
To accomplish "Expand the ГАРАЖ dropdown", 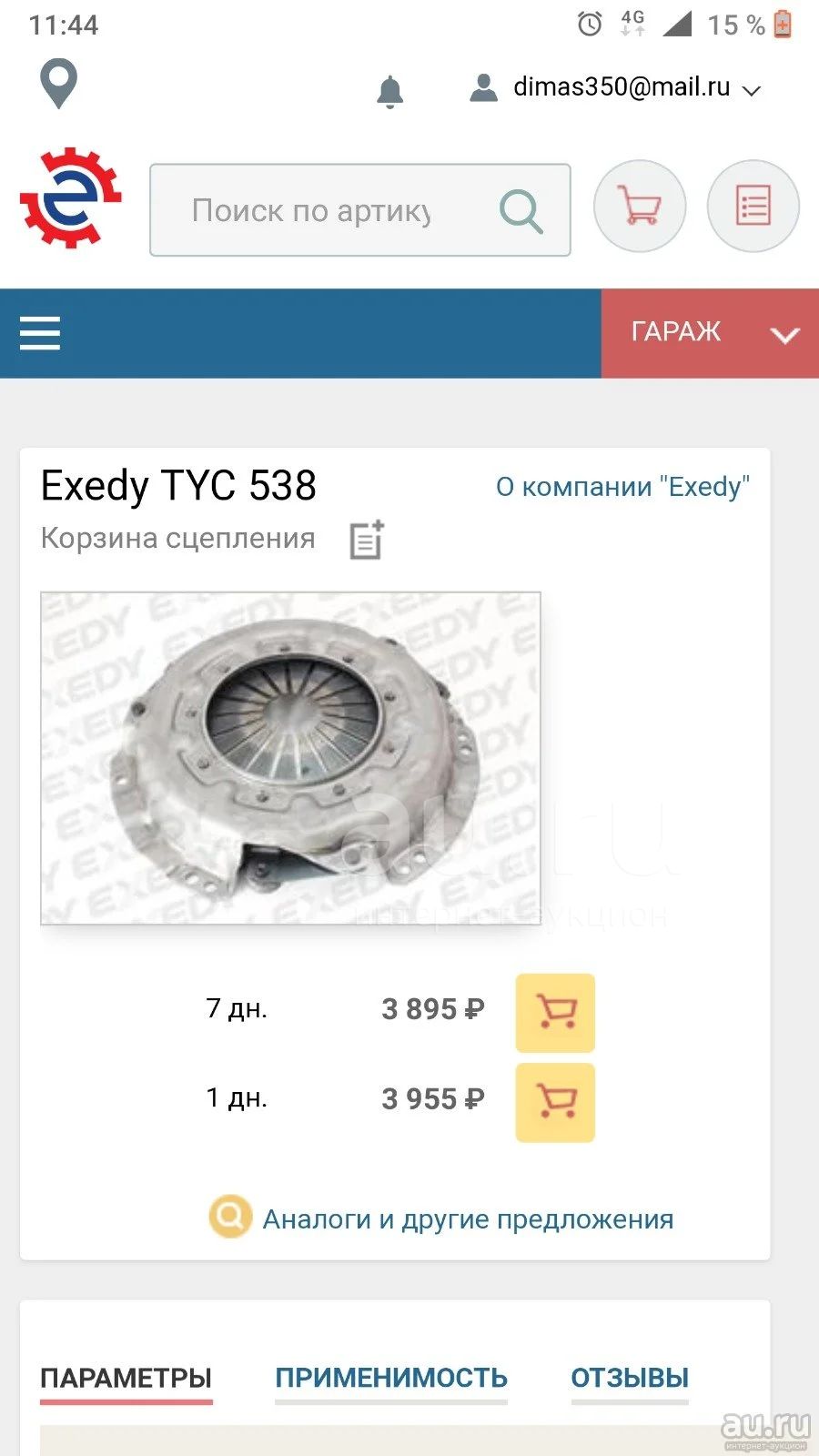I will click(x=710, y=333).
